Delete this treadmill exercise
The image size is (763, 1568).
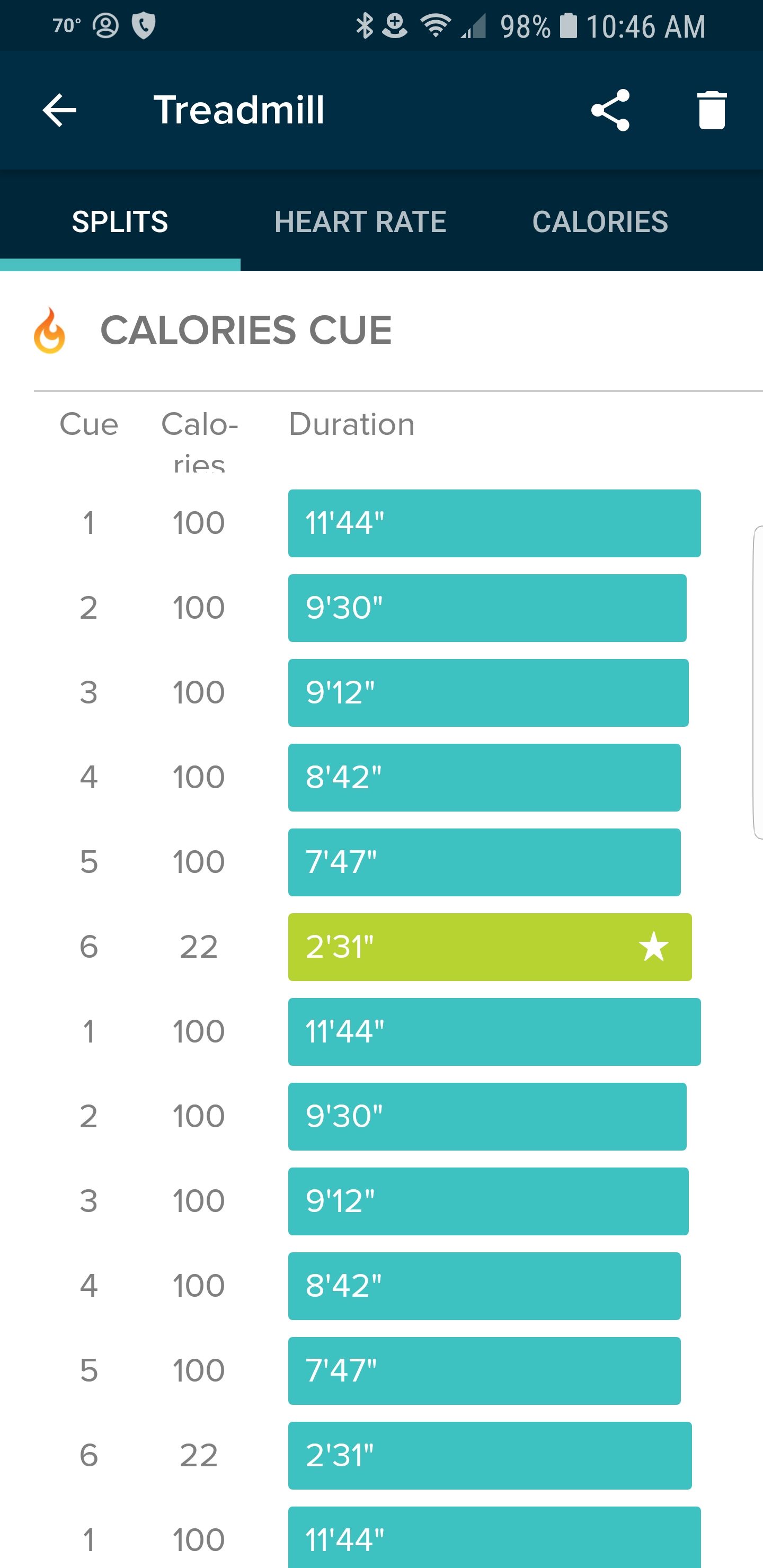click(x=711, y=110)
